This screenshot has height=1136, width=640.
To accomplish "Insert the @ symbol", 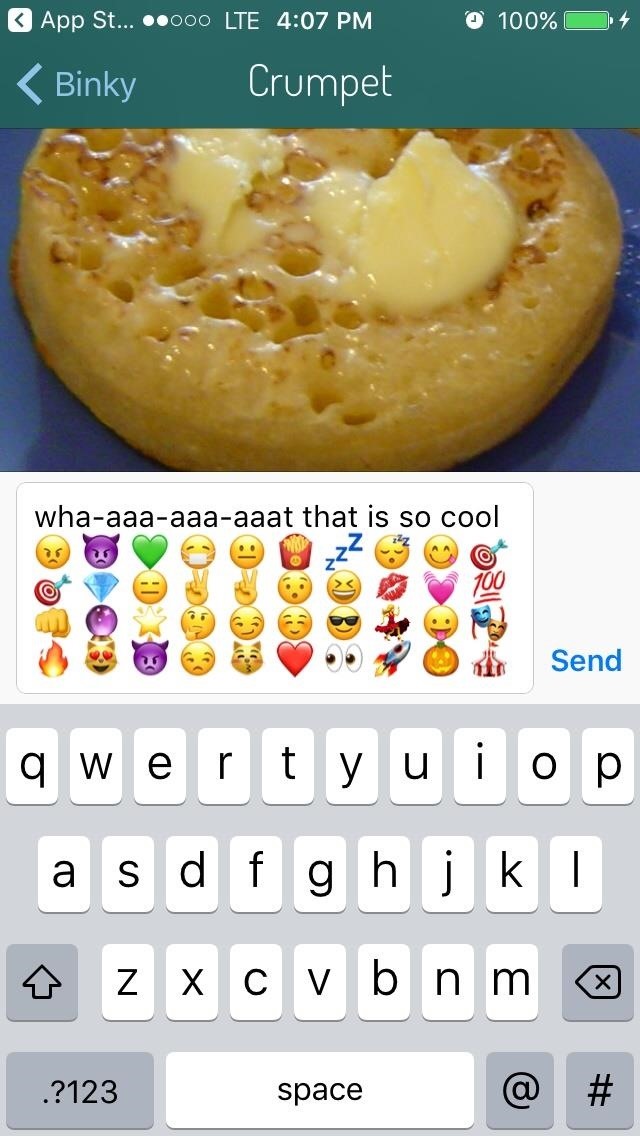I will pos(519,1090).
